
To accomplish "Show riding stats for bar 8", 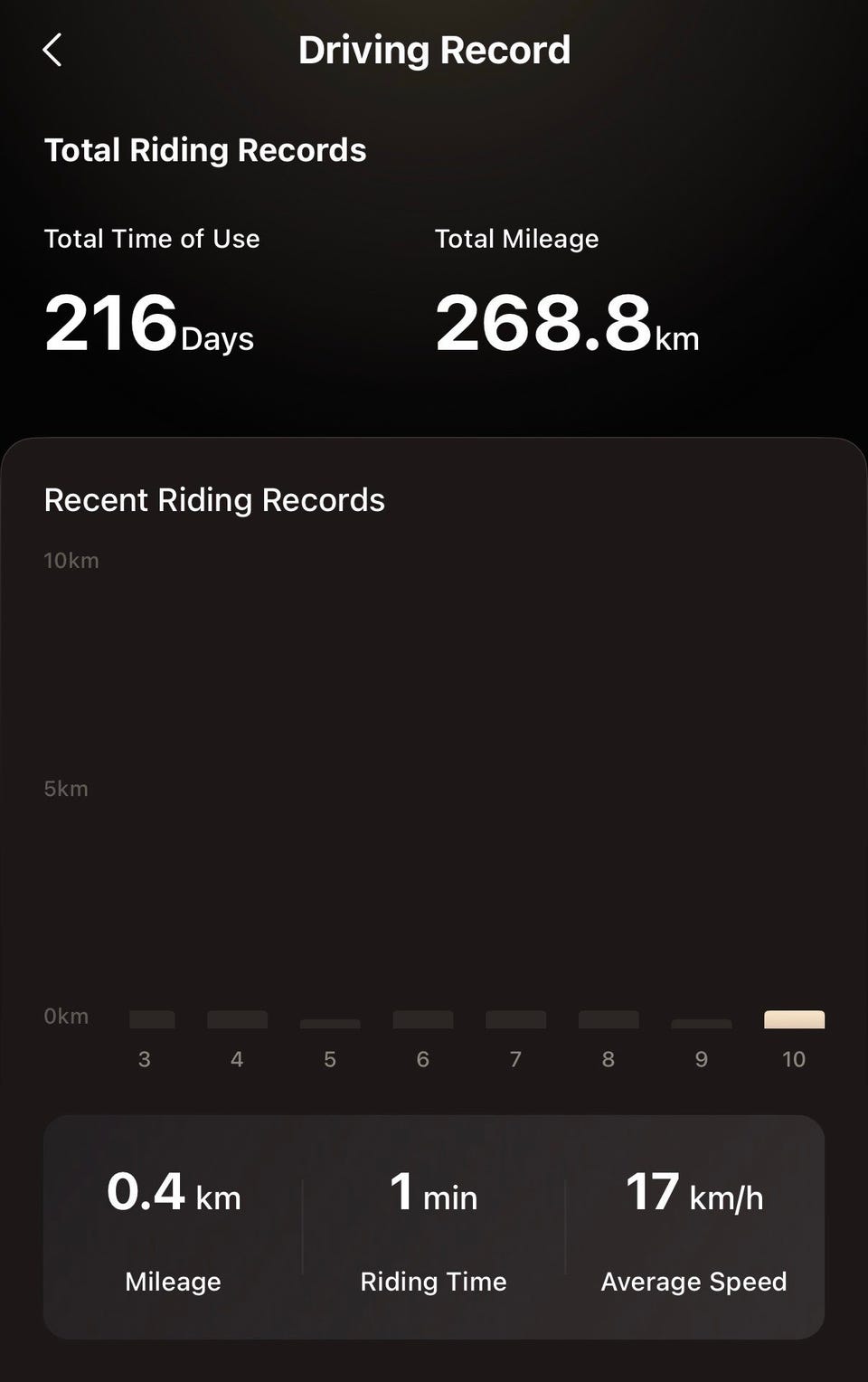I will coord(609,1019).
